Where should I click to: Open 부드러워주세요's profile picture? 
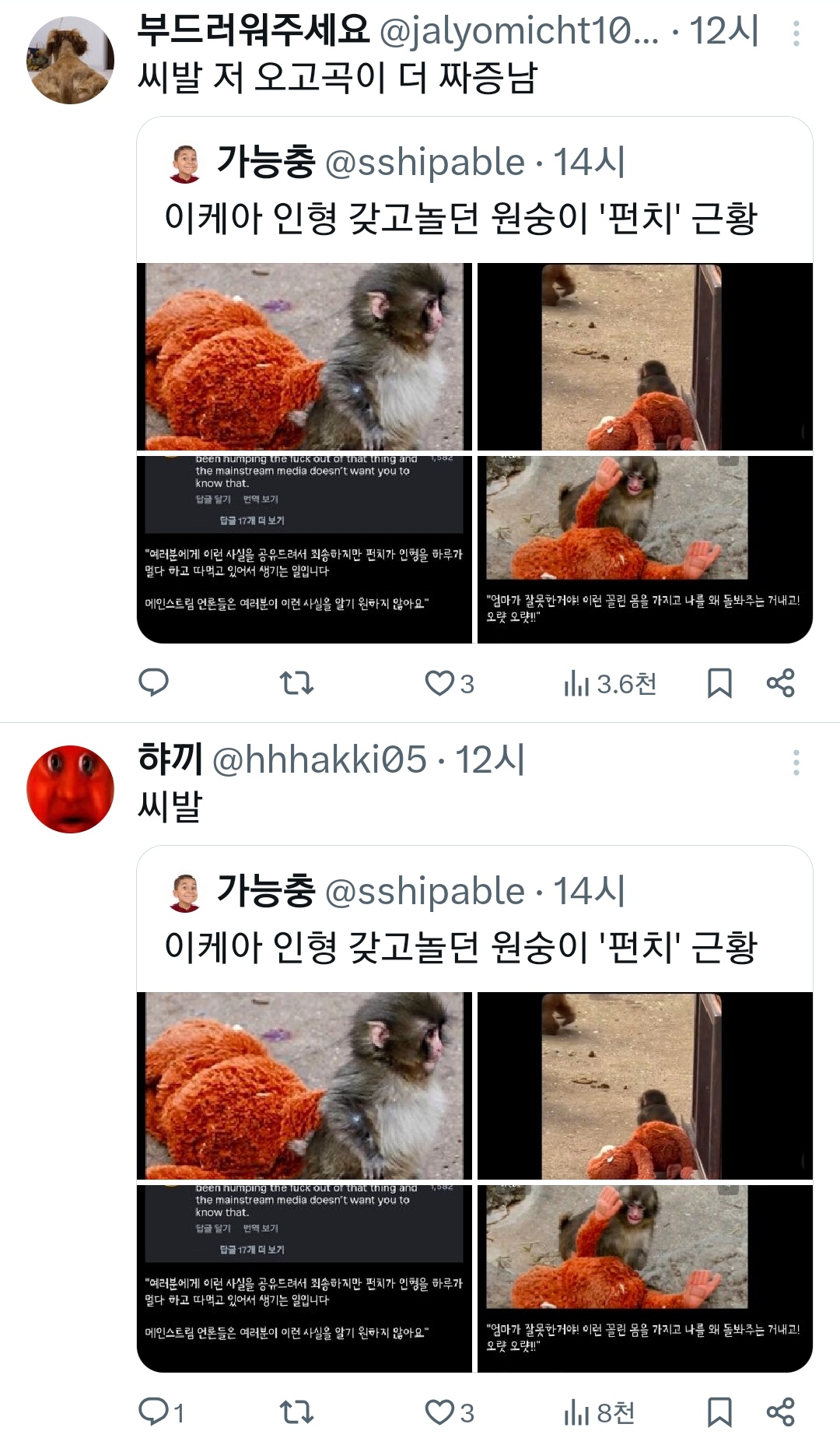tap(70, 61)
